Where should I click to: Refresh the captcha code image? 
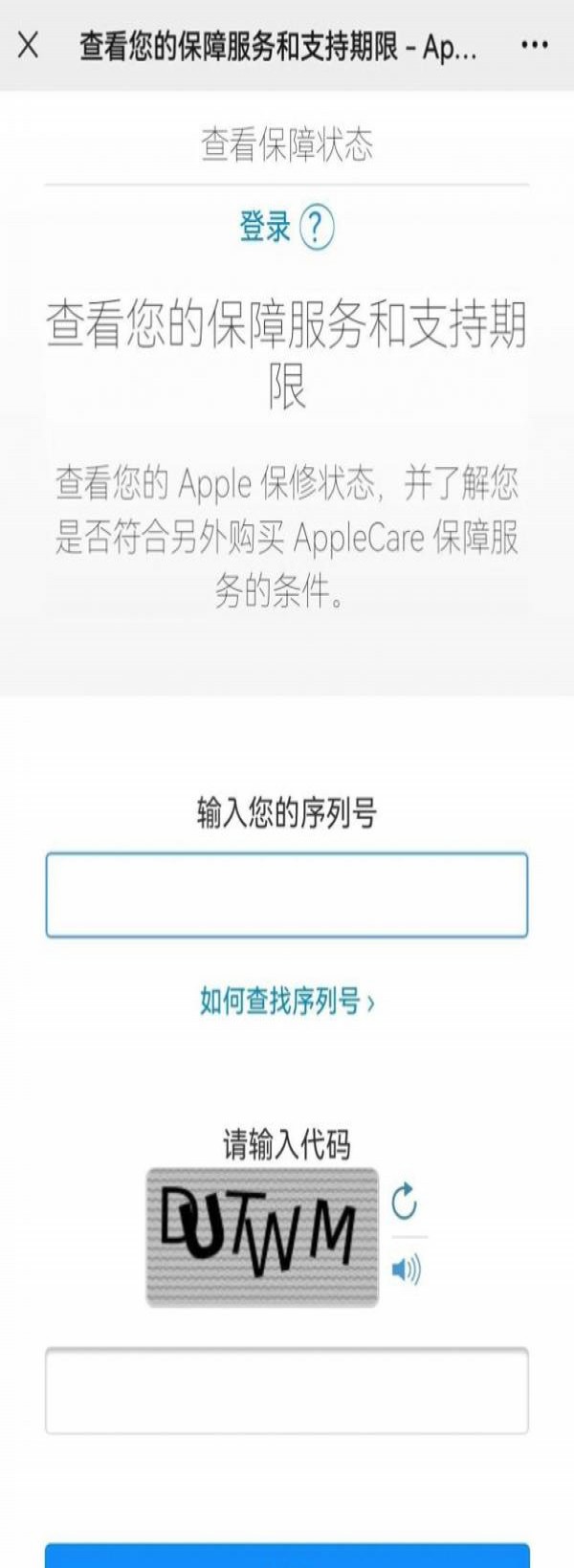click(x=405, y=1201)
